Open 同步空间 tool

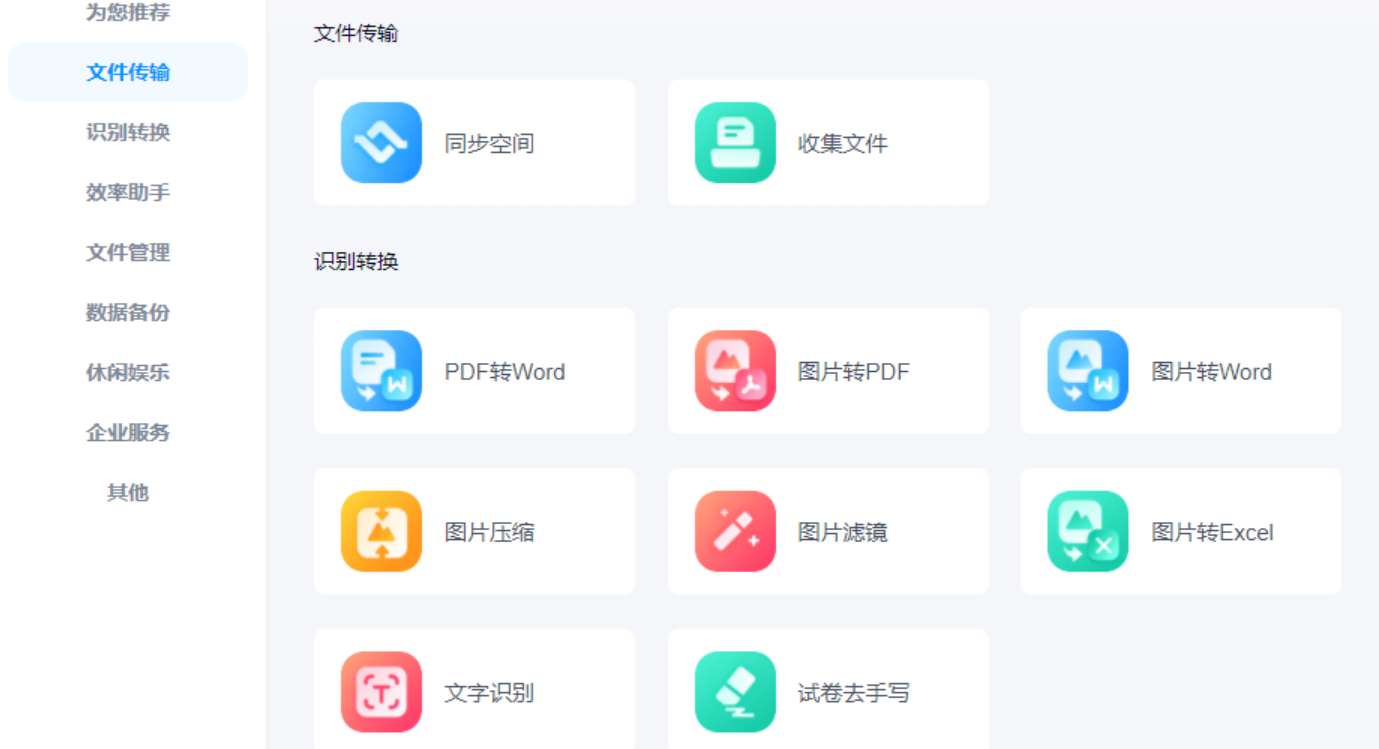pos(474,143)
